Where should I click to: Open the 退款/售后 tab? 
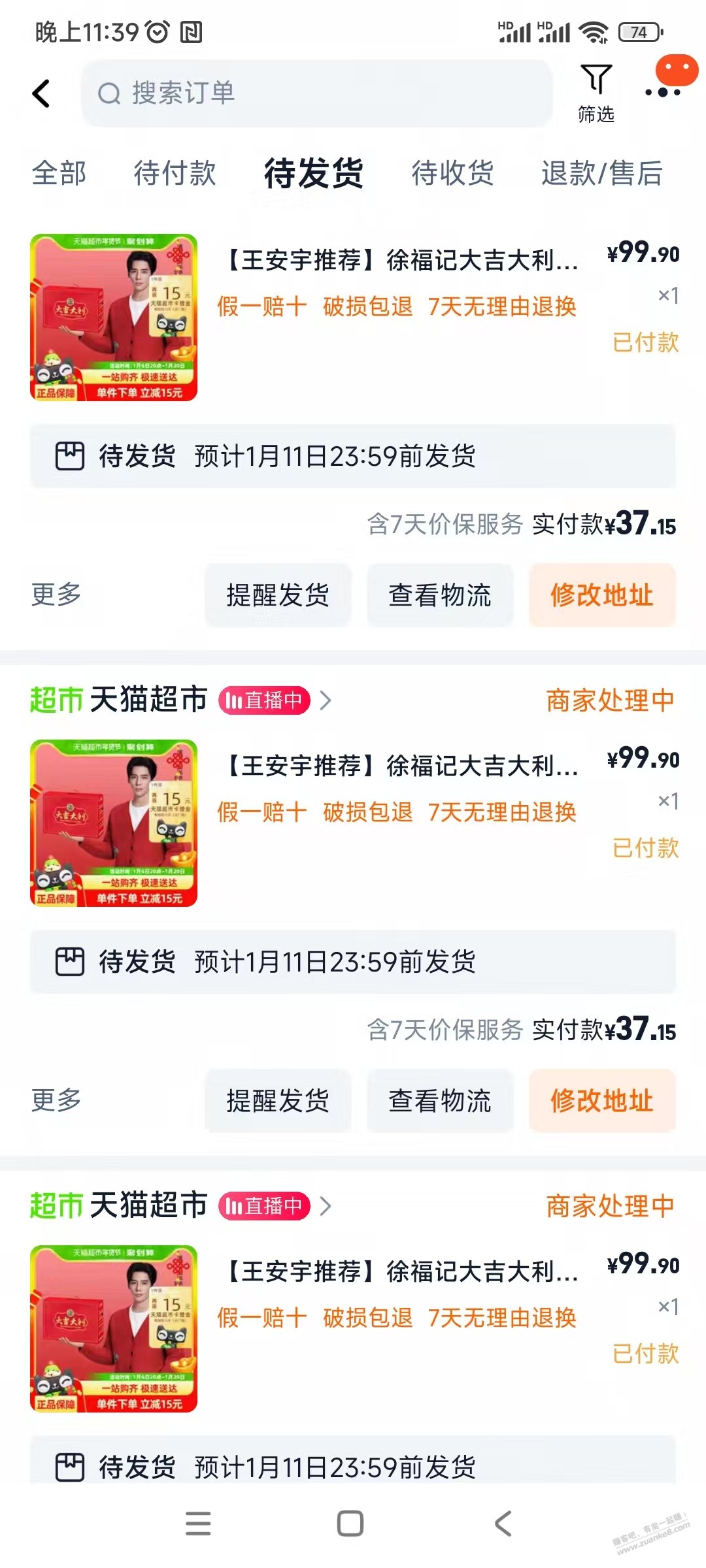coord(601,173)
